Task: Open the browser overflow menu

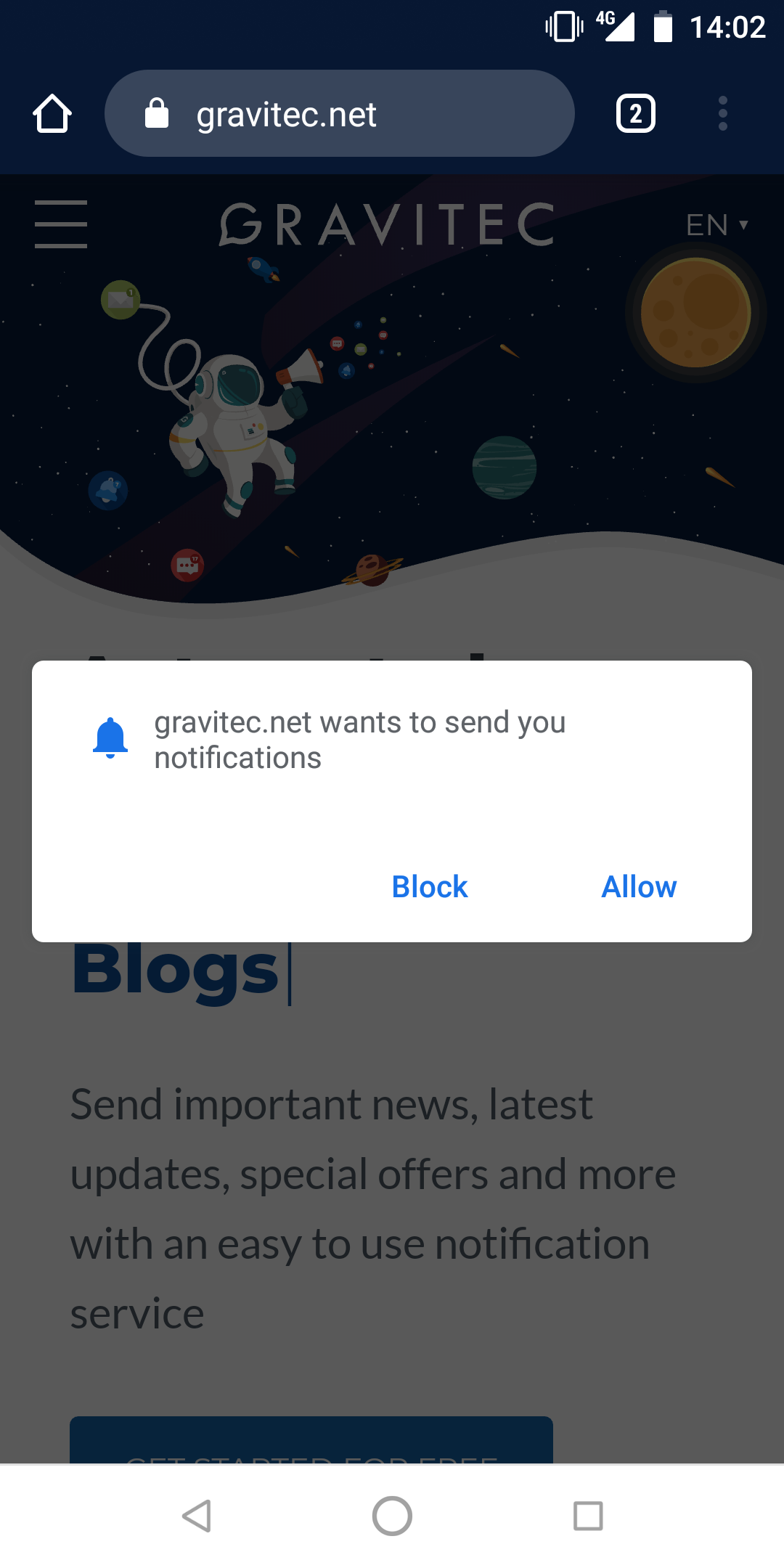Action: tap(723, 113)
